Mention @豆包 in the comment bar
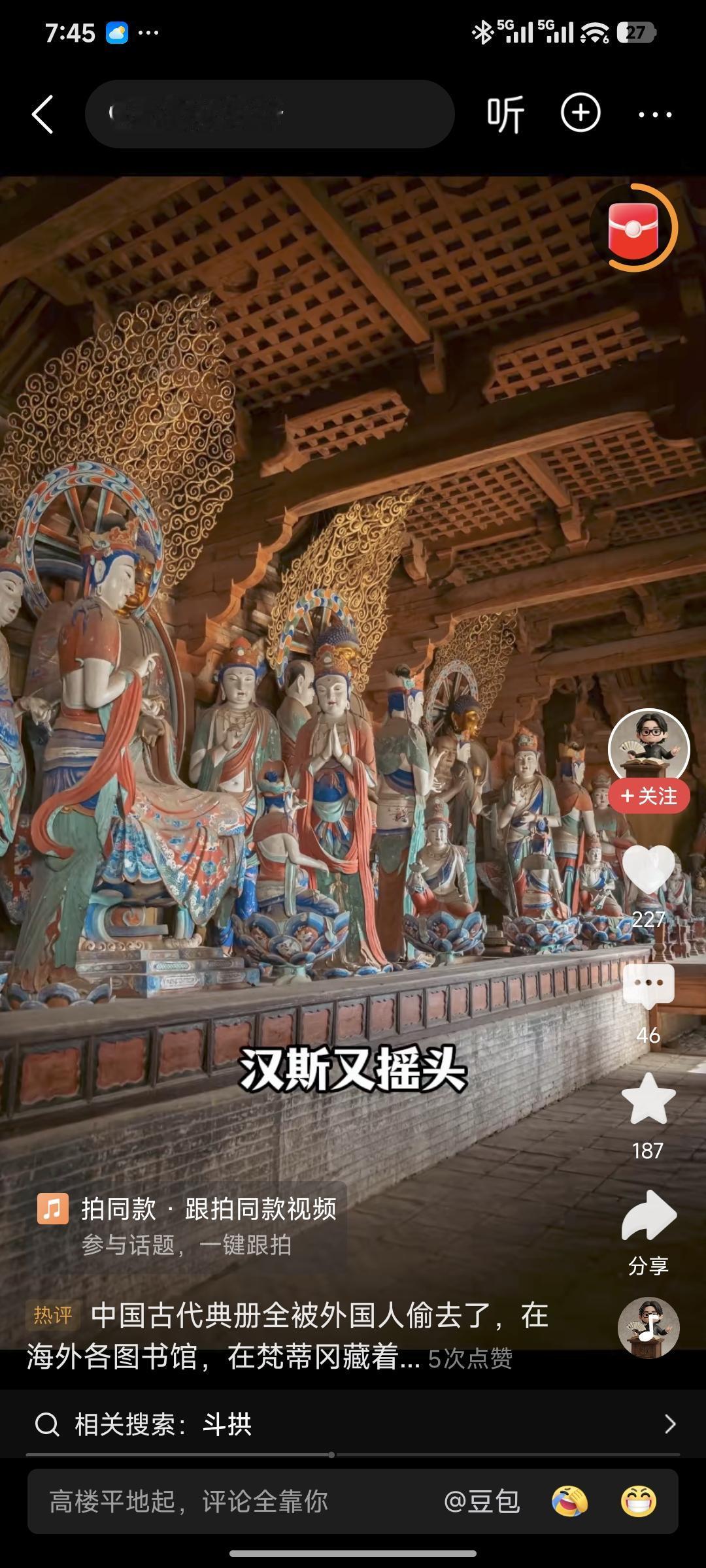Image resolution: width=706 pixels, height=1568 pixels. coord(482,1501)
